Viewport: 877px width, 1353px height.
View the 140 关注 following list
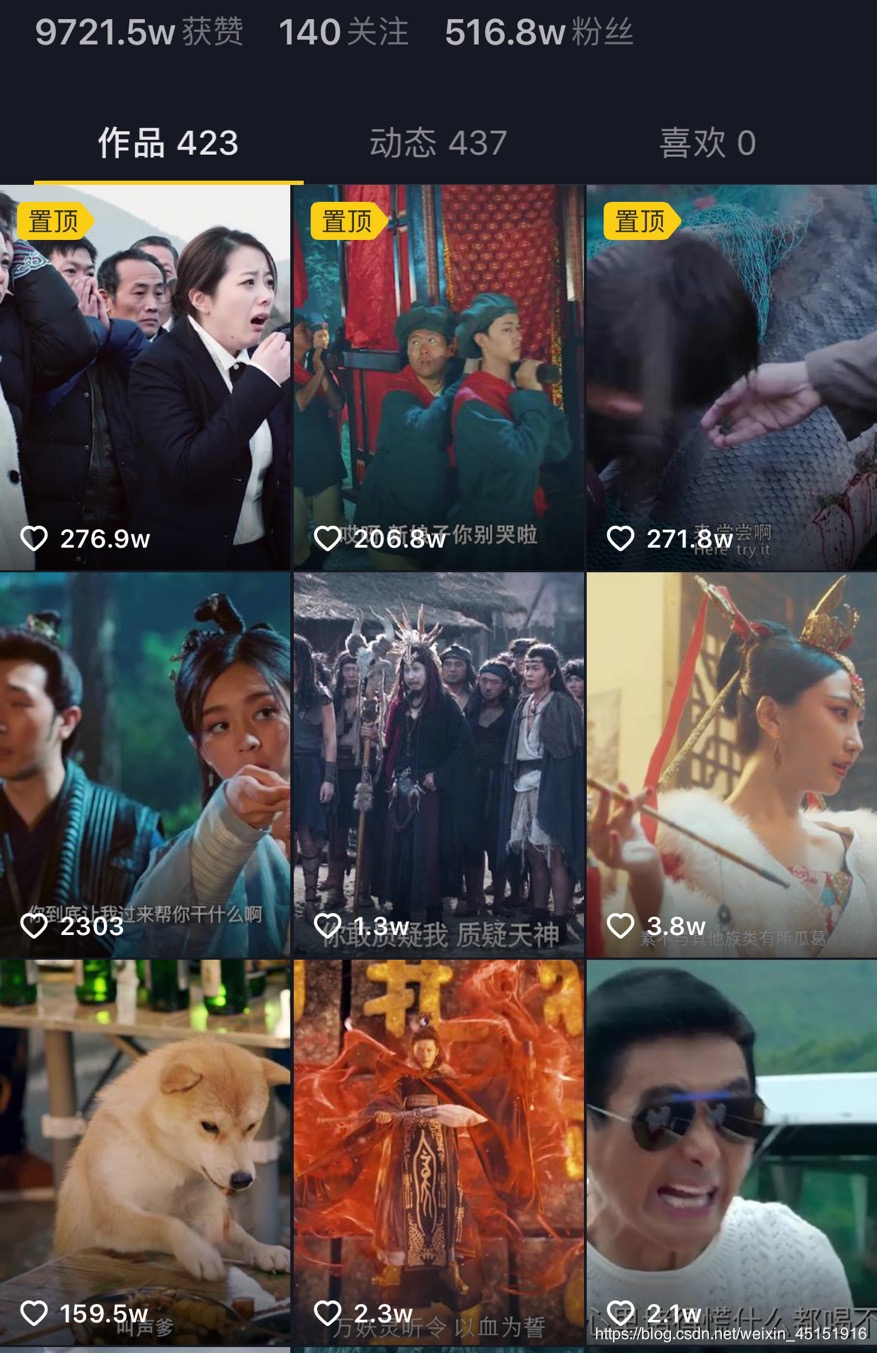pyautogui.click(x=343, y=32)
